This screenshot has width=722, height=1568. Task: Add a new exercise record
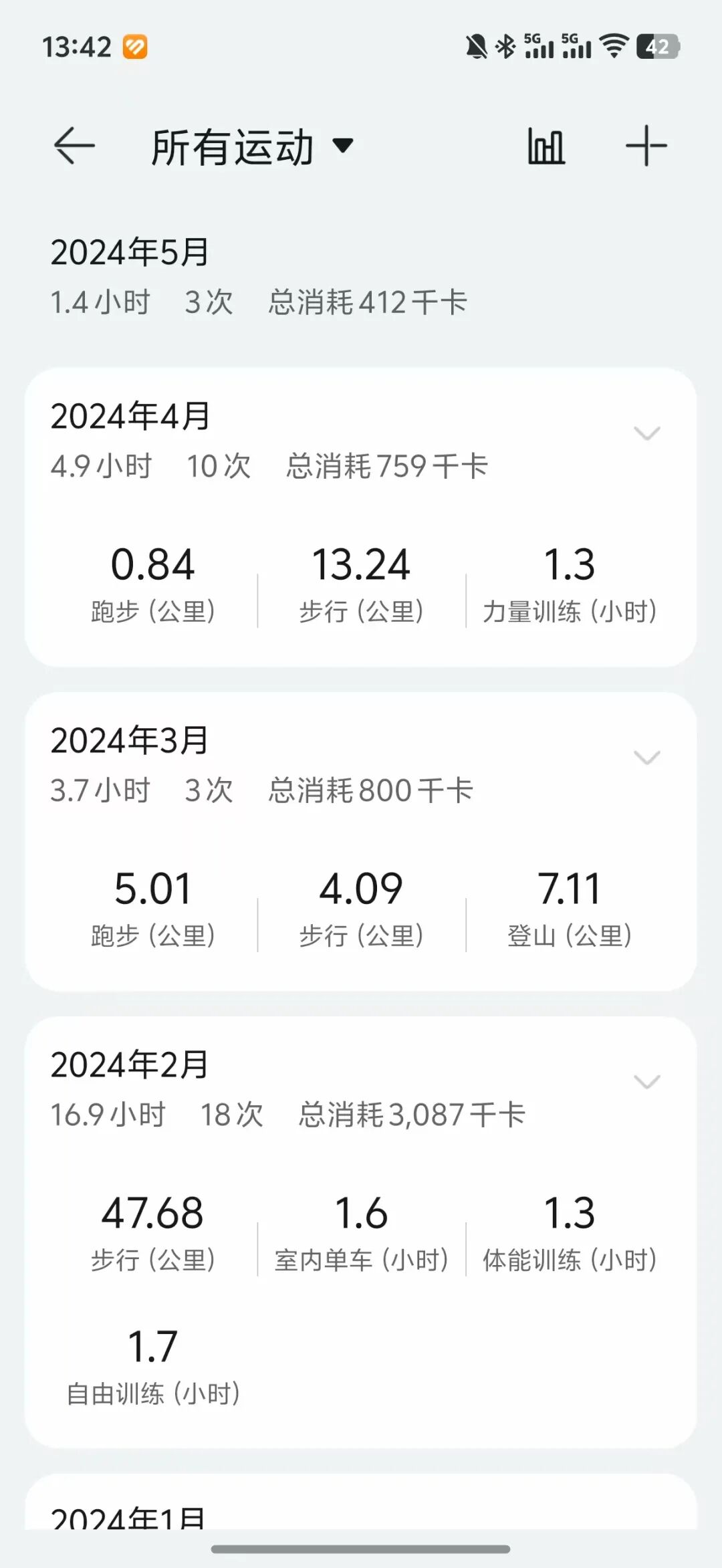(646, 146)
